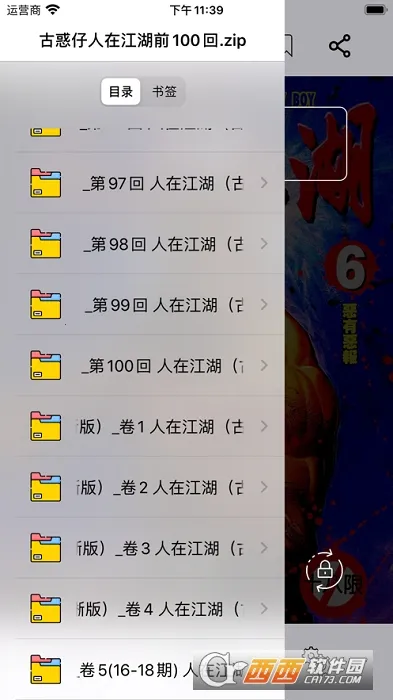Screen dimensions: 393x700
Task: Open the folder for 第97回
Action: coord(150,183)
